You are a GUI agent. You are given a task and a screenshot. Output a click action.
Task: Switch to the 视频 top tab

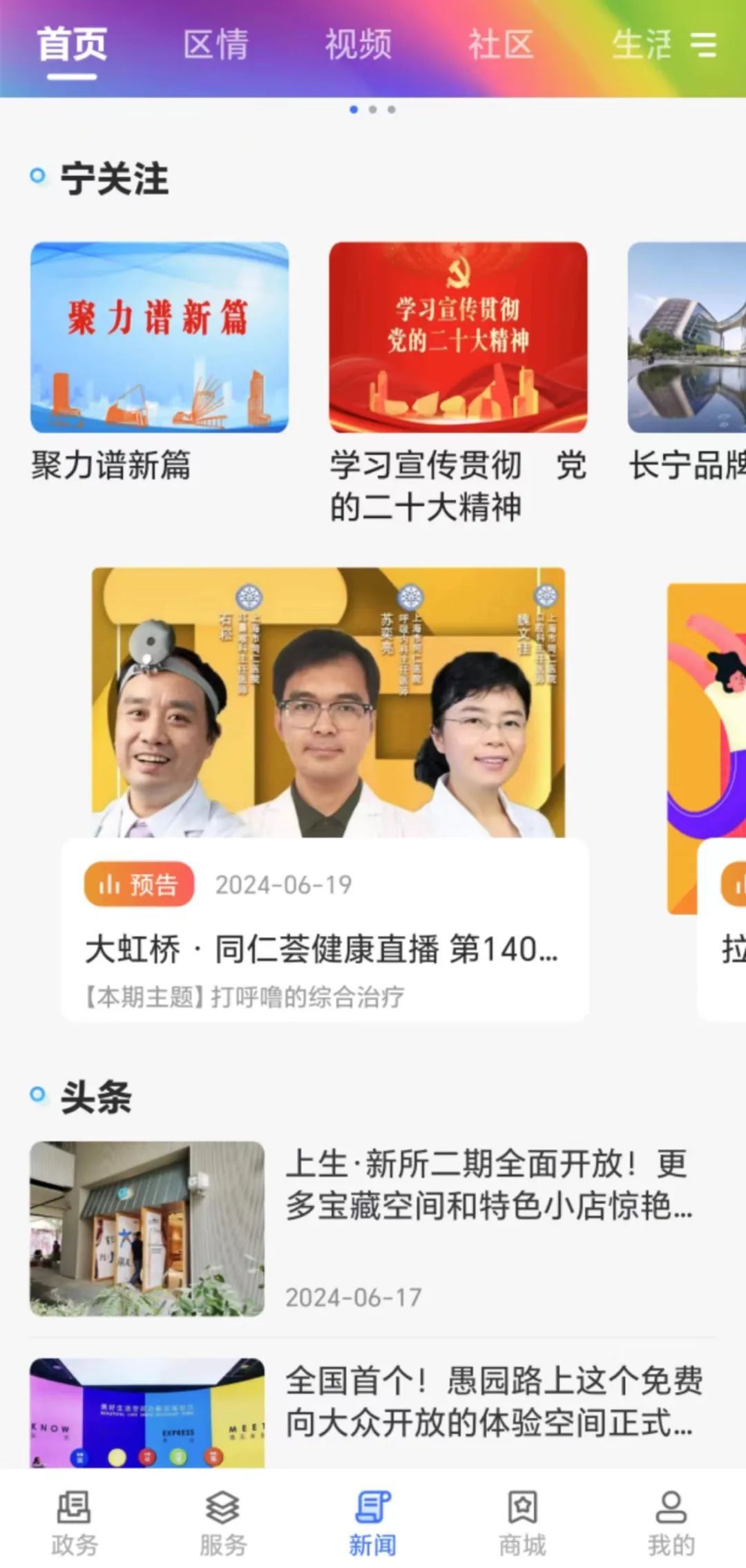pos(358,45)
